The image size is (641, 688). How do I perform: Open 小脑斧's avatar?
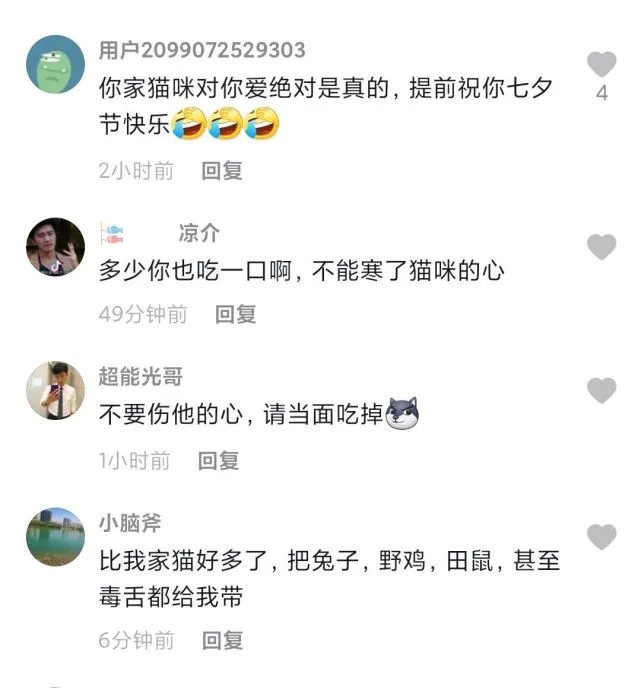55,537
